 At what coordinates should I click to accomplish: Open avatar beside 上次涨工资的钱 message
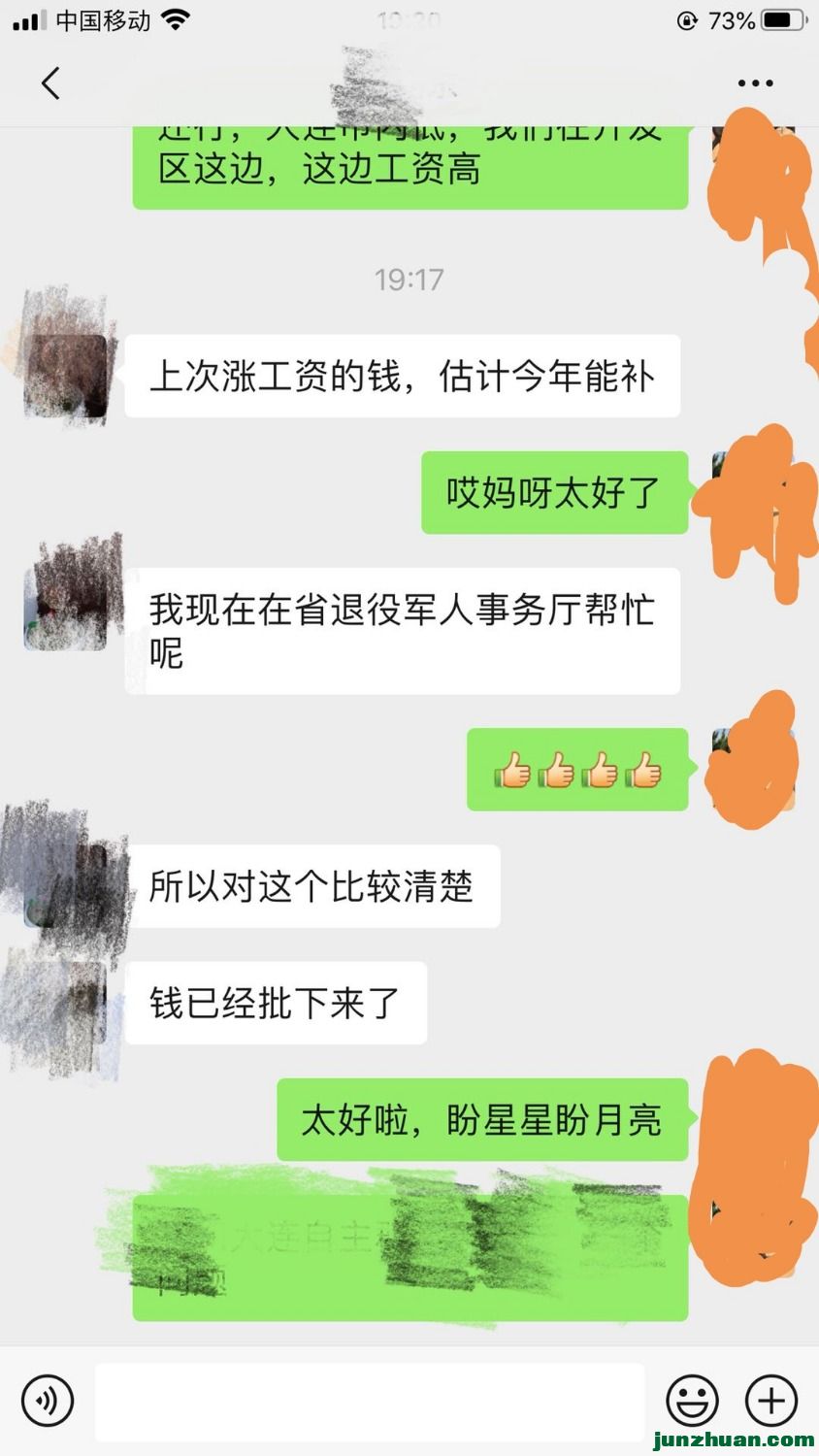tap(66, 377)
